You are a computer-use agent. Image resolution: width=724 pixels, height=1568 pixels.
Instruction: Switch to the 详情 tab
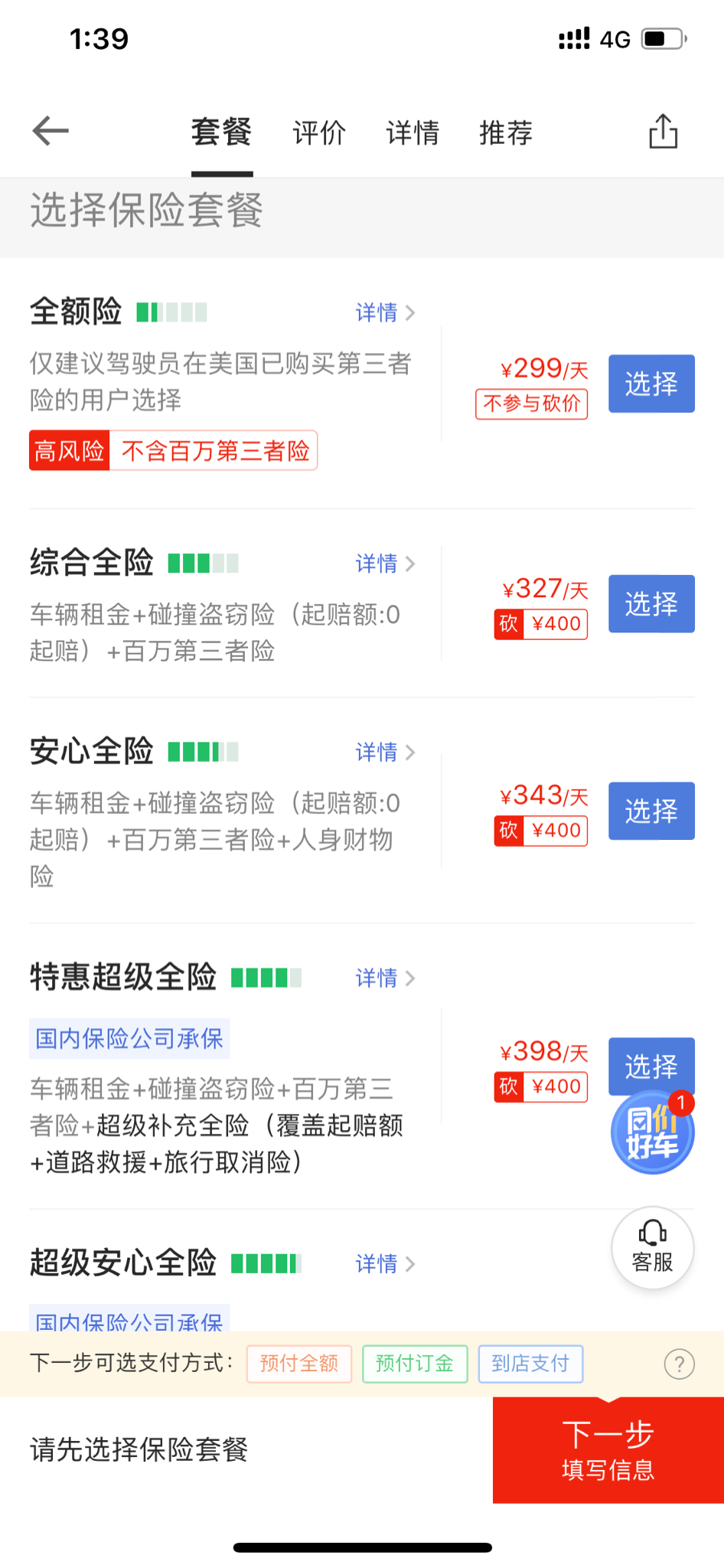(x=413, y=132)
